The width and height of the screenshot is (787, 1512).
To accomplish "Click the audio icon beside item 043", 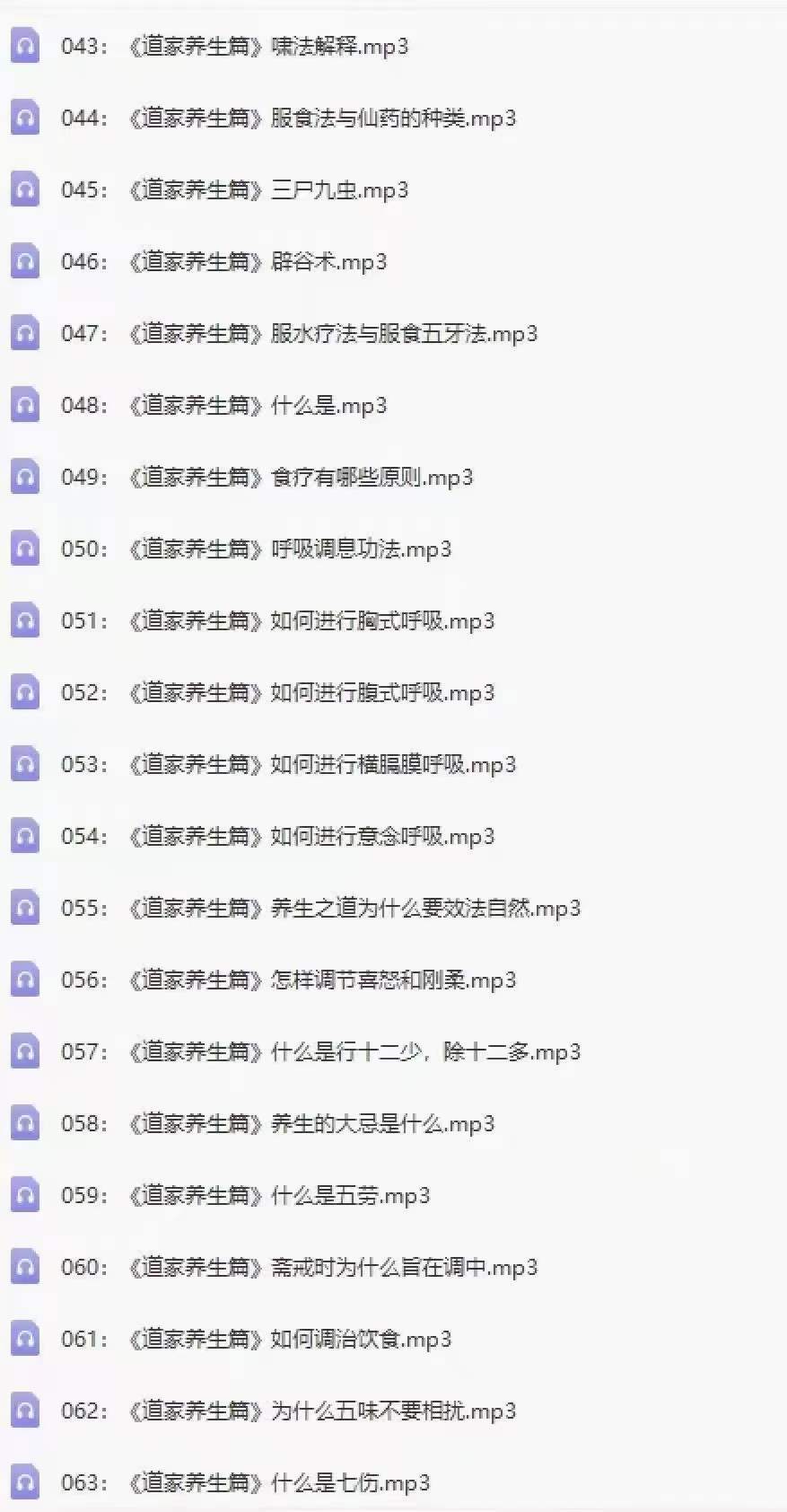I will pyautogui.click(x=25, y=46).
